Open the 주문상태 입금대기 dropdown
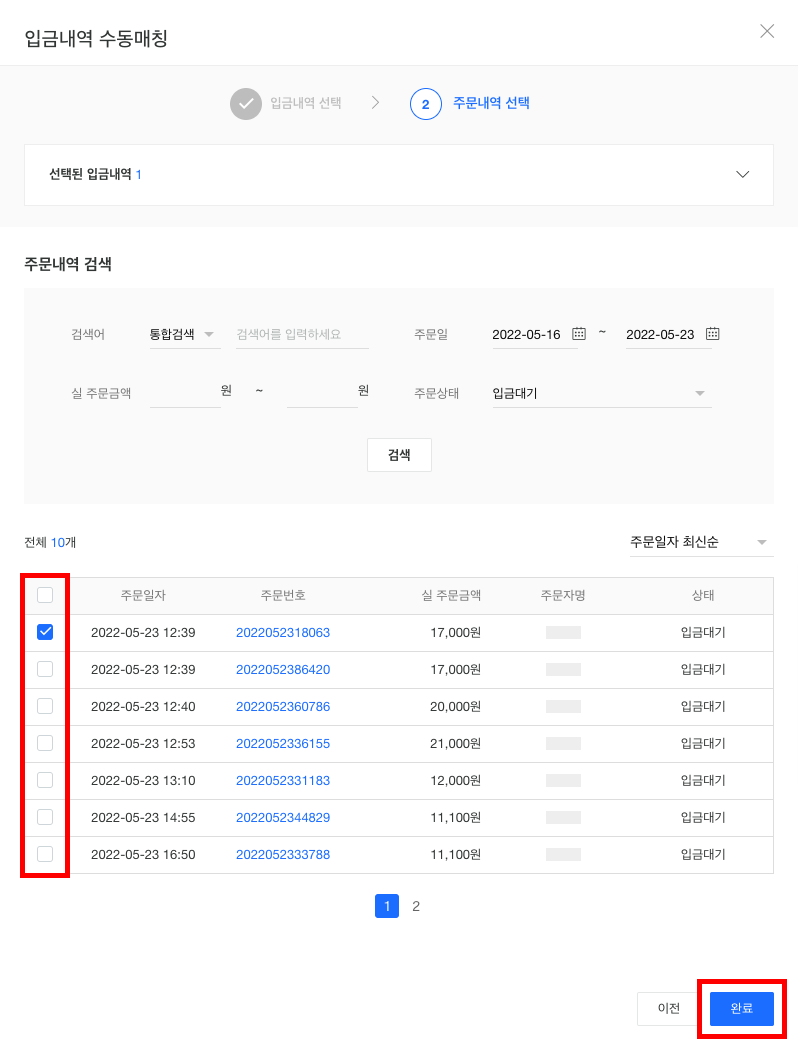Screen dimensions: 798x1050 [x=600, y=393]
